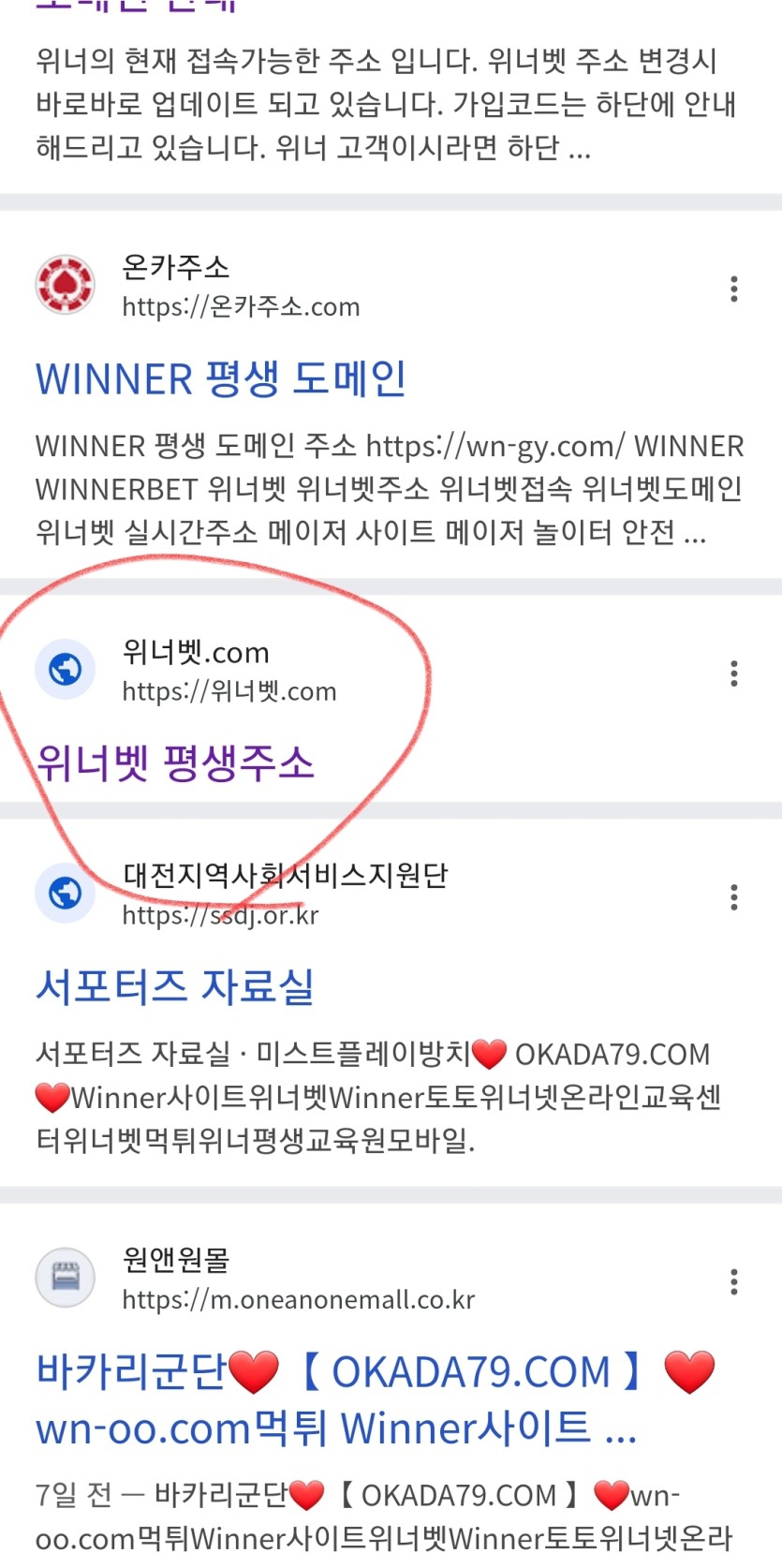Screen dimensions: 782x1568
Task: Open the 'WINNER 평생 도메인' result link
Action: click(x=221, y=379)
